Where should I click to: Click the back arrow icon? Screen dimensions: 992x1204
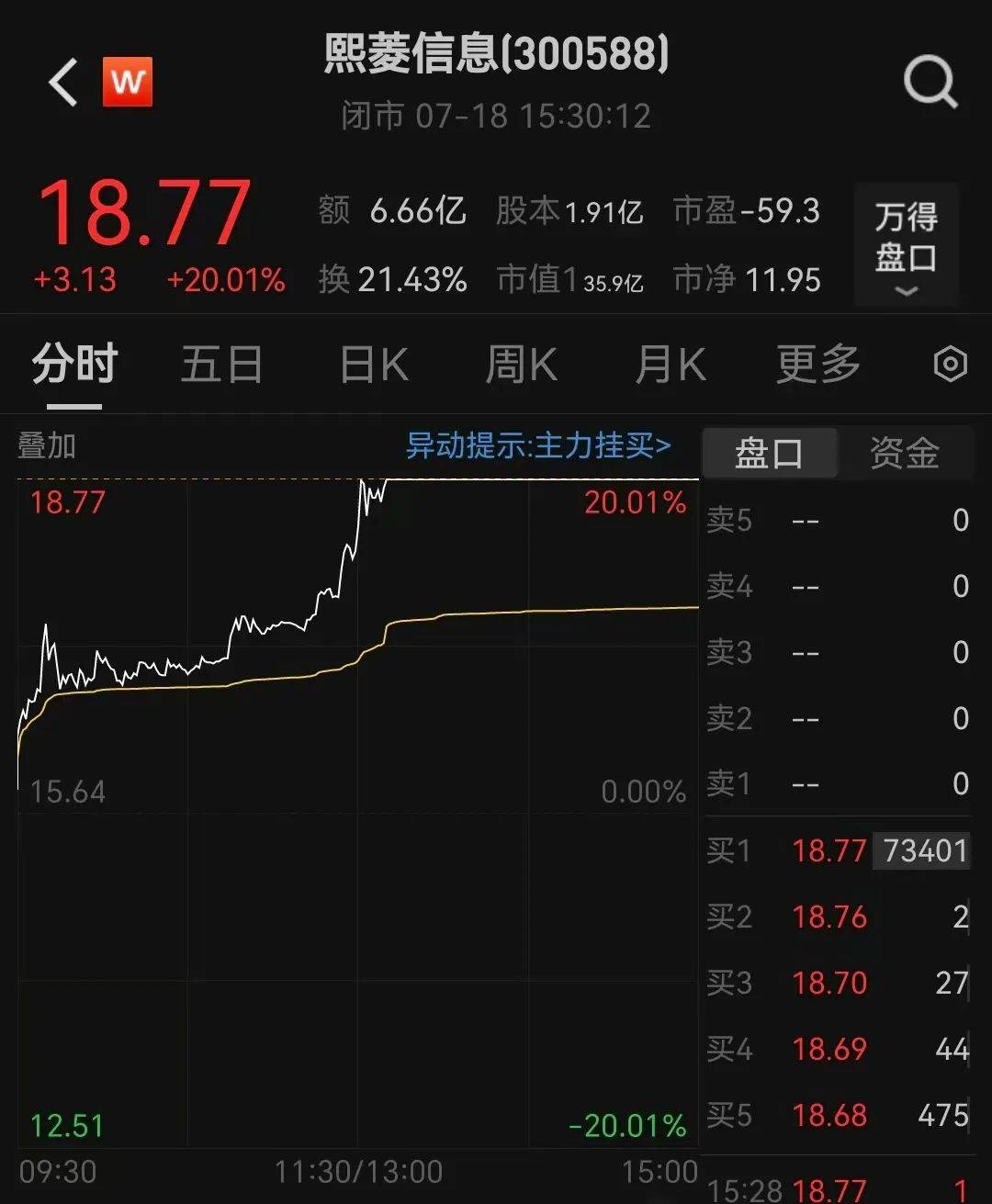click(61, 81)
